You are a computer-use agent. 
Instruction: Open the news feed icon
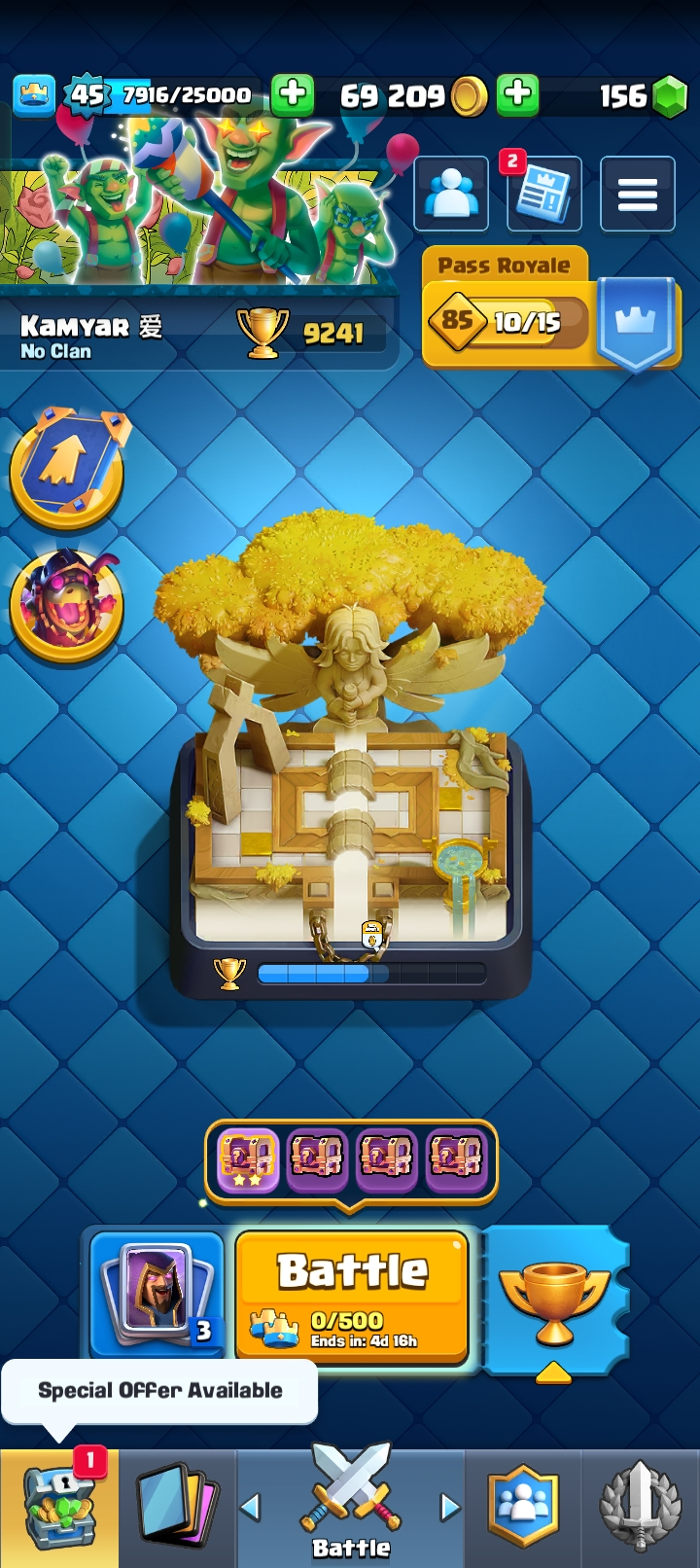point(543,194)
